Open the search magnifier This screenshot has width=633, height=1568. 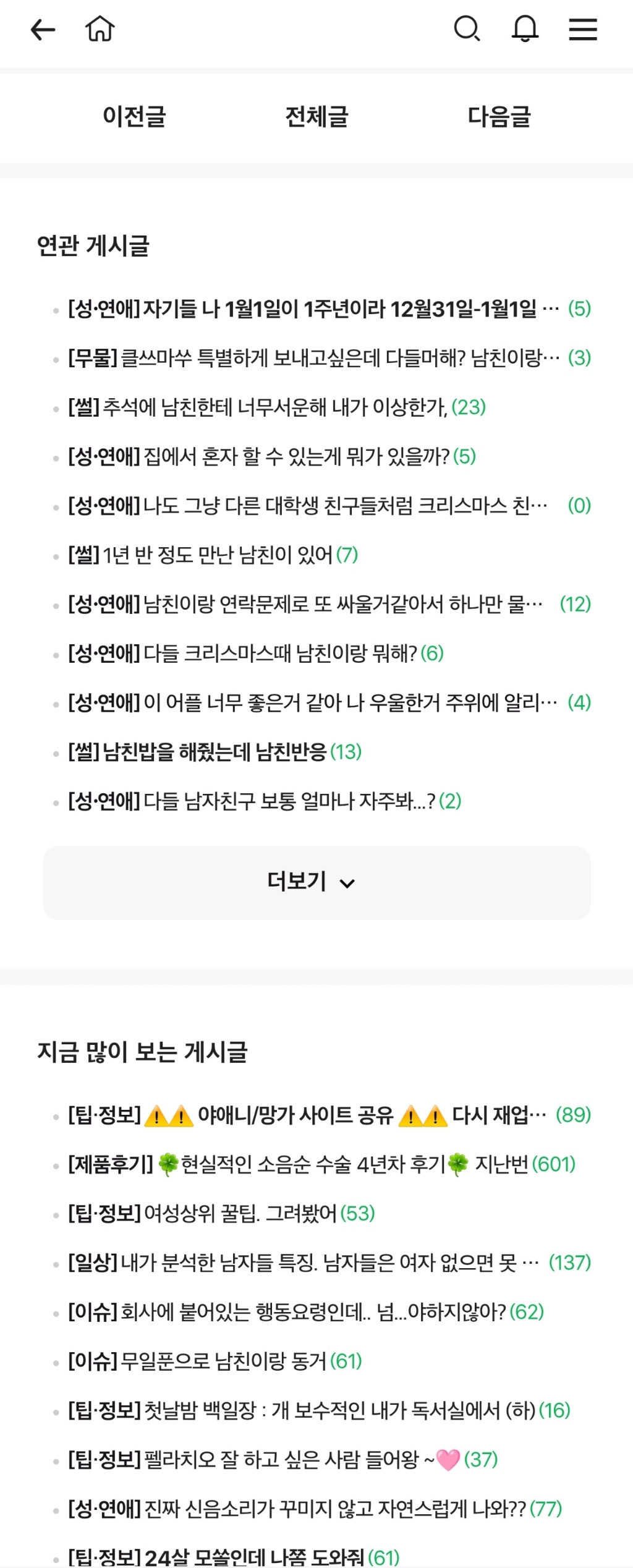click(x=467, y=29)
